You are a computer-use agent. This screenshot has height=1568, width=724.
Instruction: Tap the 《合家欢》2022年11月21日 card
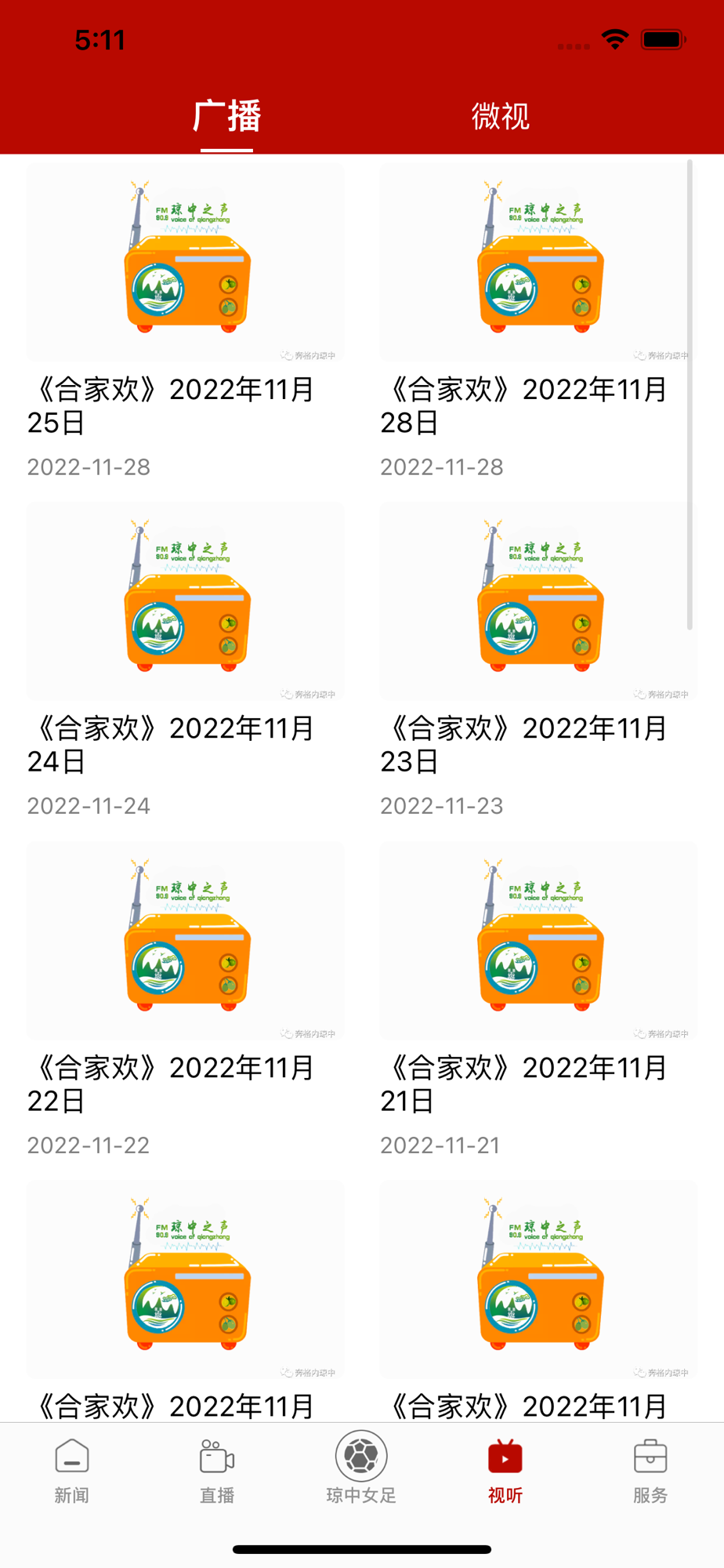(538, 941)
